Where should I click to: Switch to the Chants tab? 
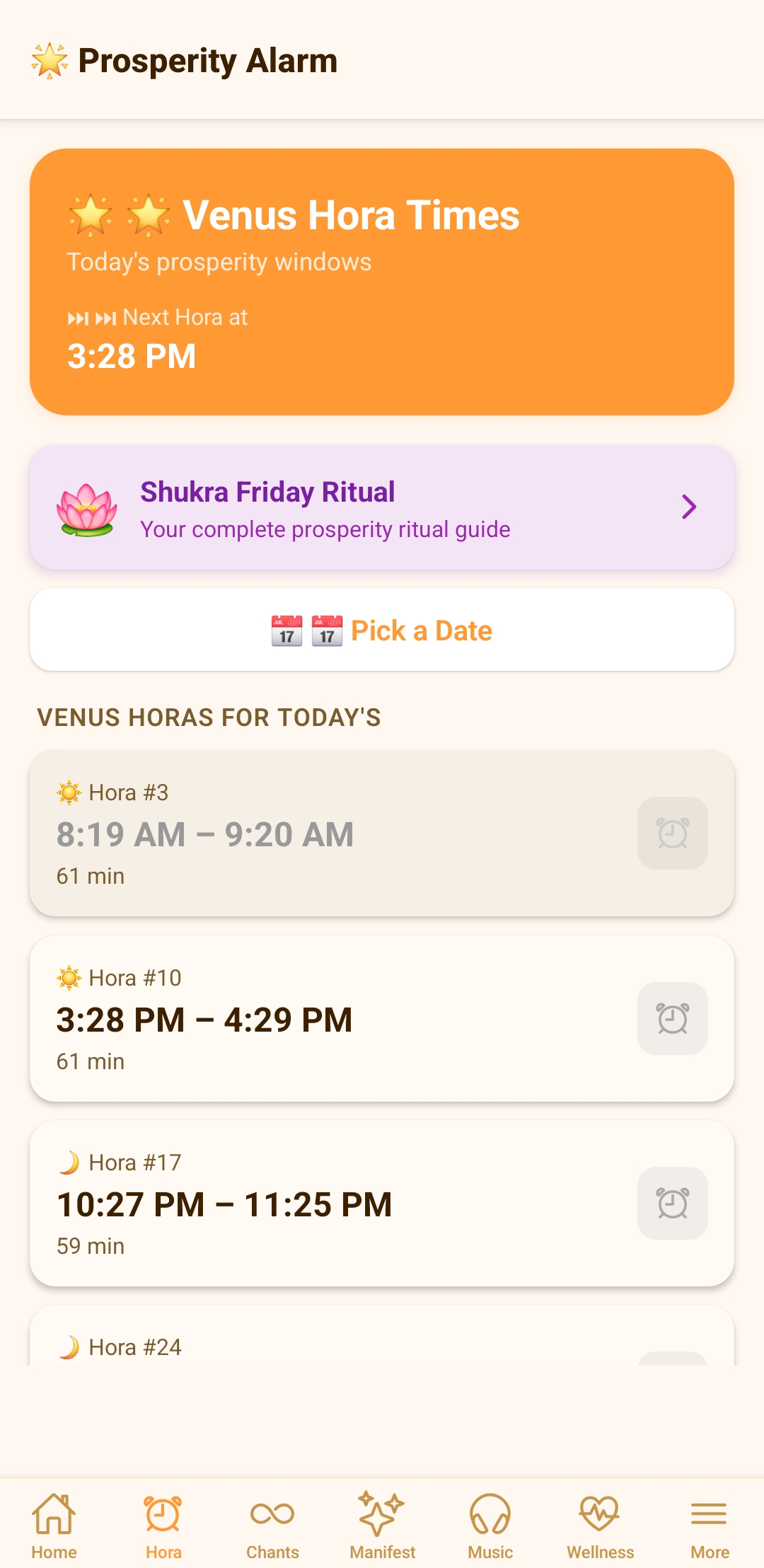(x=272, y=1526)
